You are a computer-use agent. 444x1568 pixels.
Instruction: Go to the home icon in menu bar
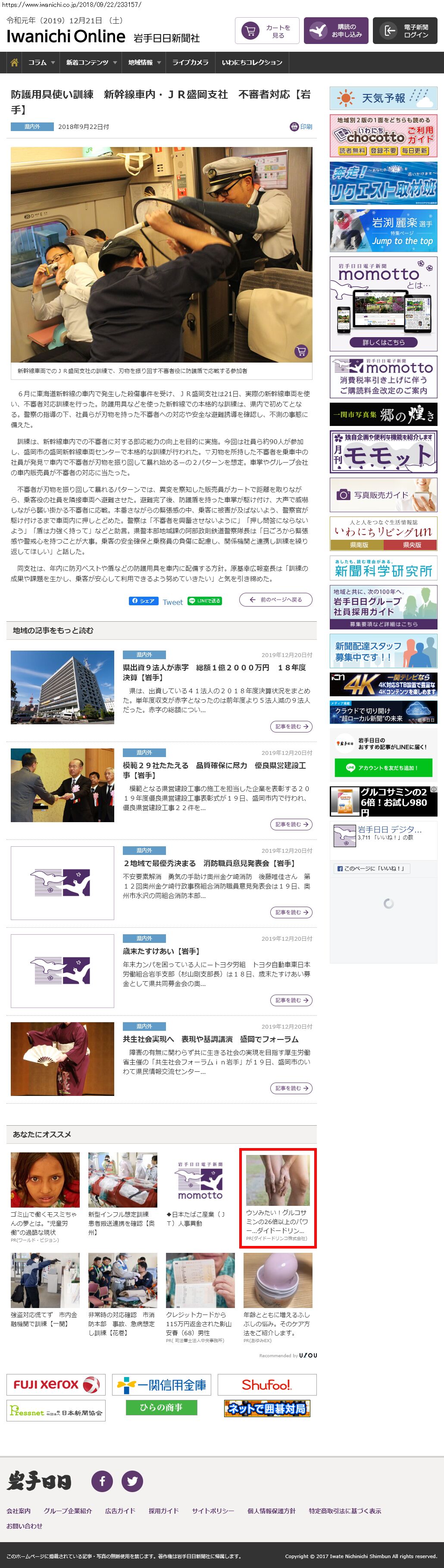(x=15, y=63)
